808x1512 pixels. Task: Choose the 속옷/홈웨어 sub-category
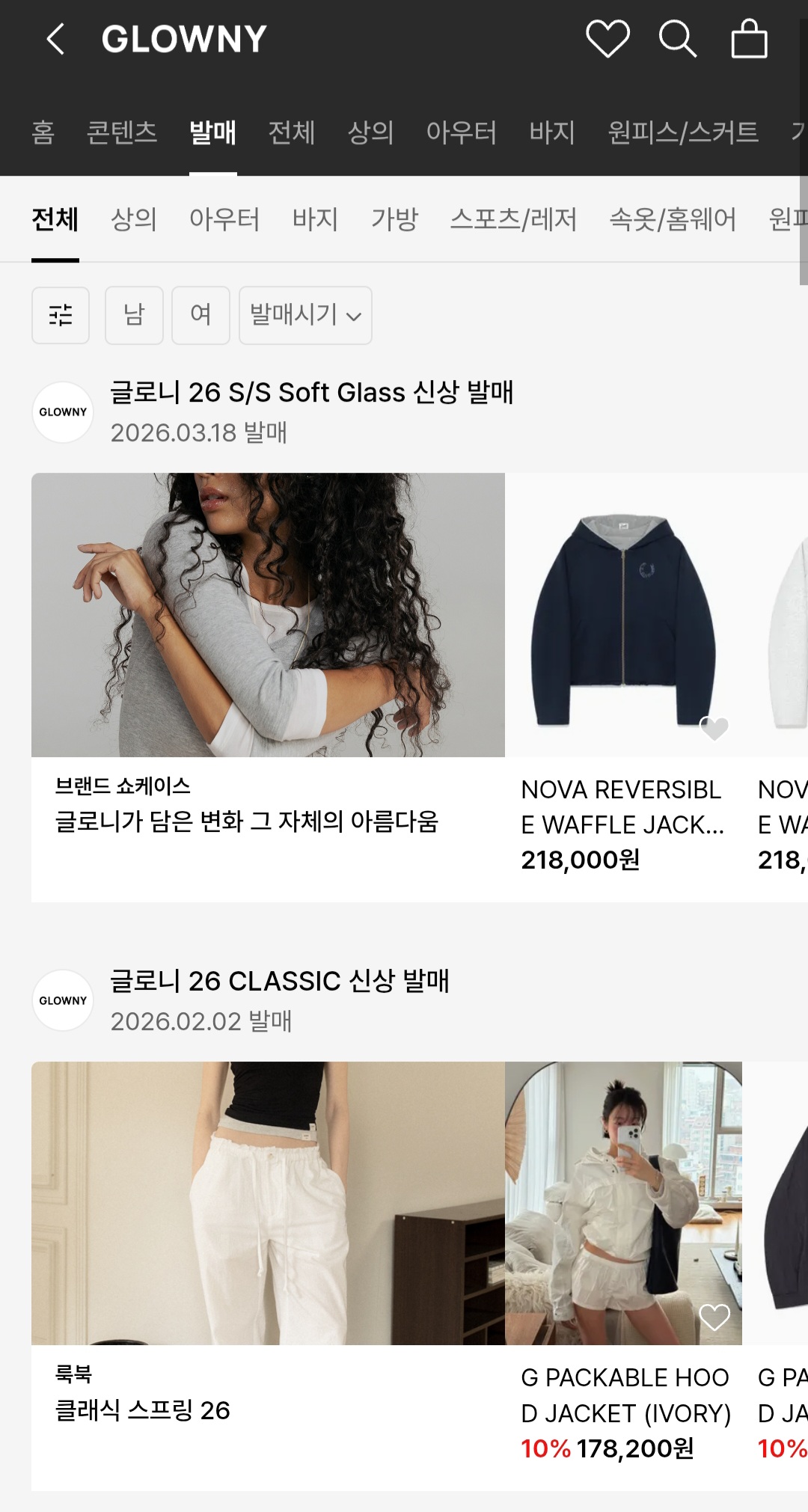[673, 219]
